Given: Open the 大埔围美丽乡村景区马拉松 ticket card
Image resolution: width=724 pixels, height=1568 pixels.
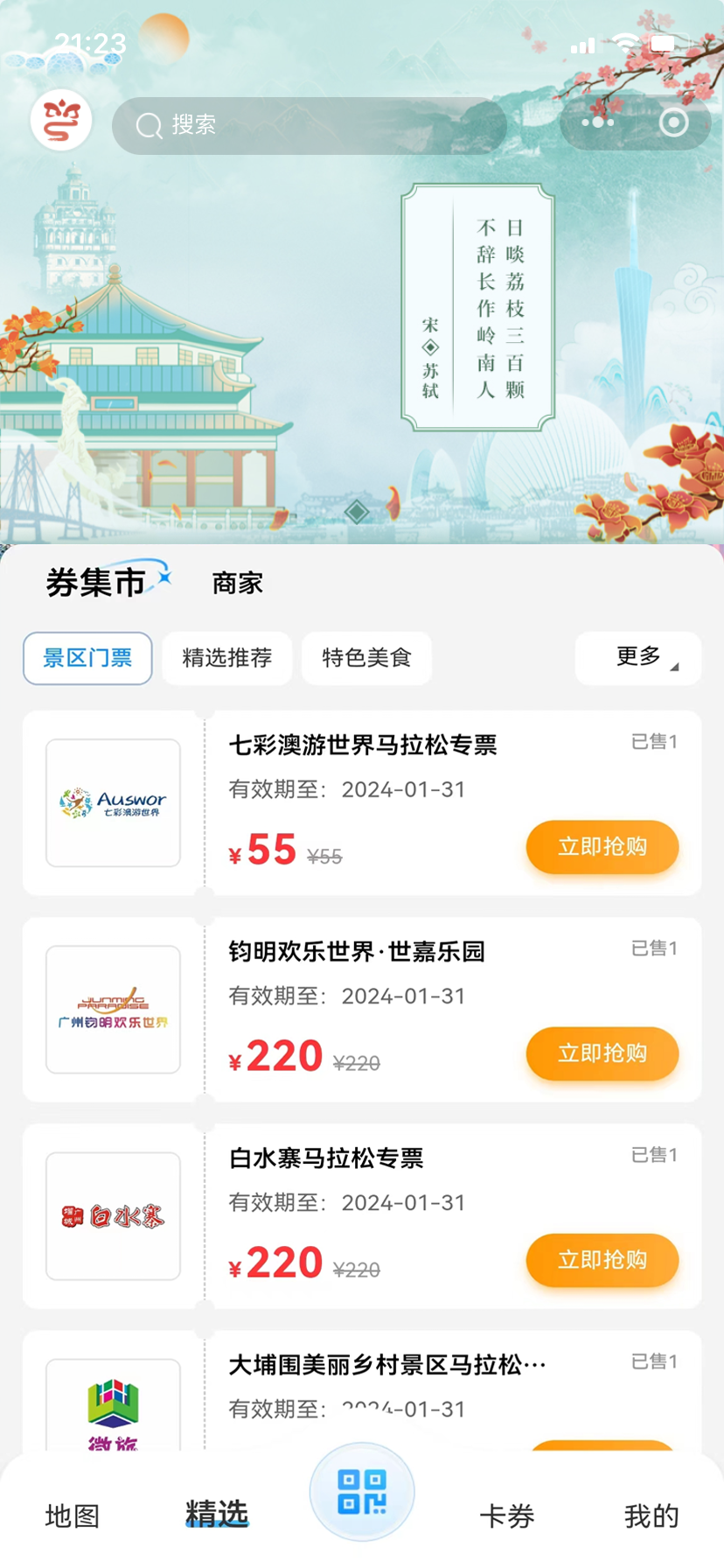Looking at the screenshot, I should click(x=386, y=1365).
